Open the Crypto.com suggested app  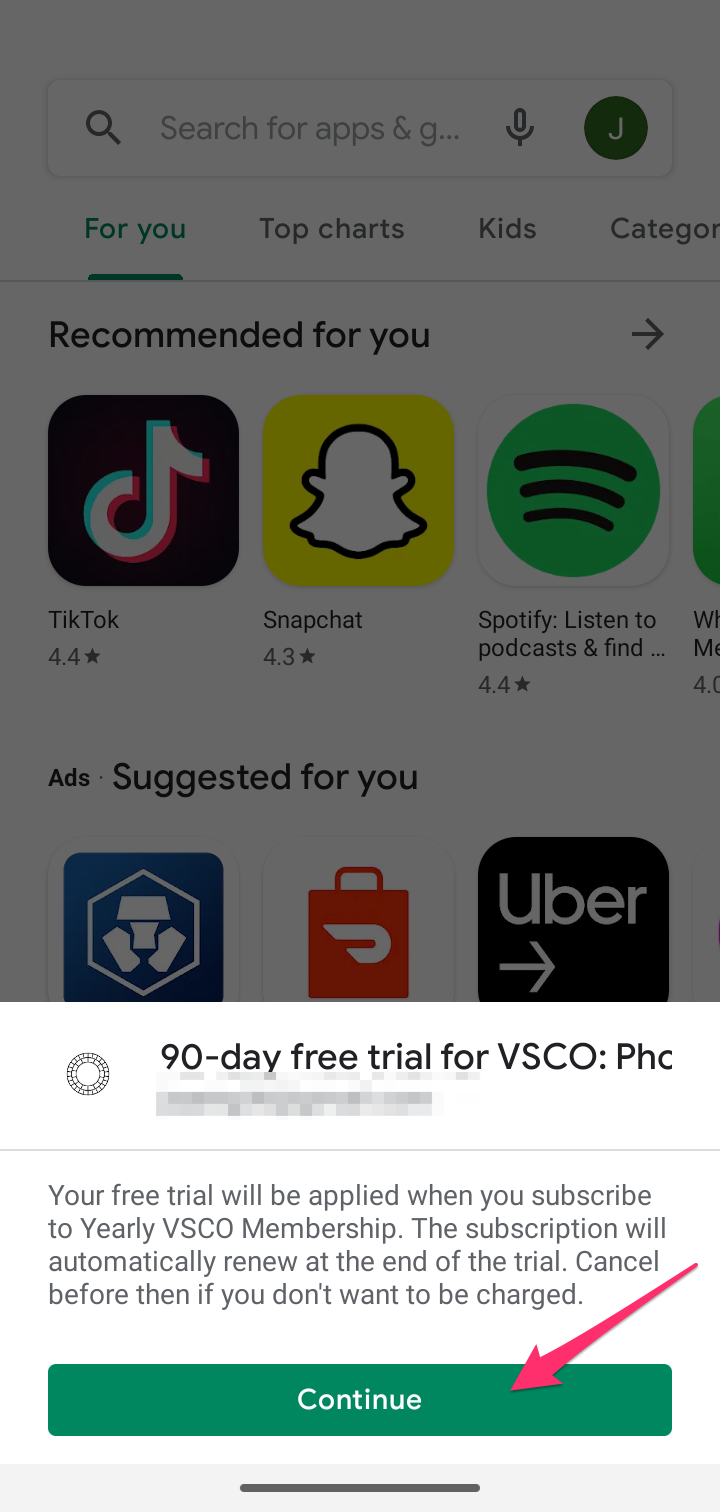click(x=143, y=920)
